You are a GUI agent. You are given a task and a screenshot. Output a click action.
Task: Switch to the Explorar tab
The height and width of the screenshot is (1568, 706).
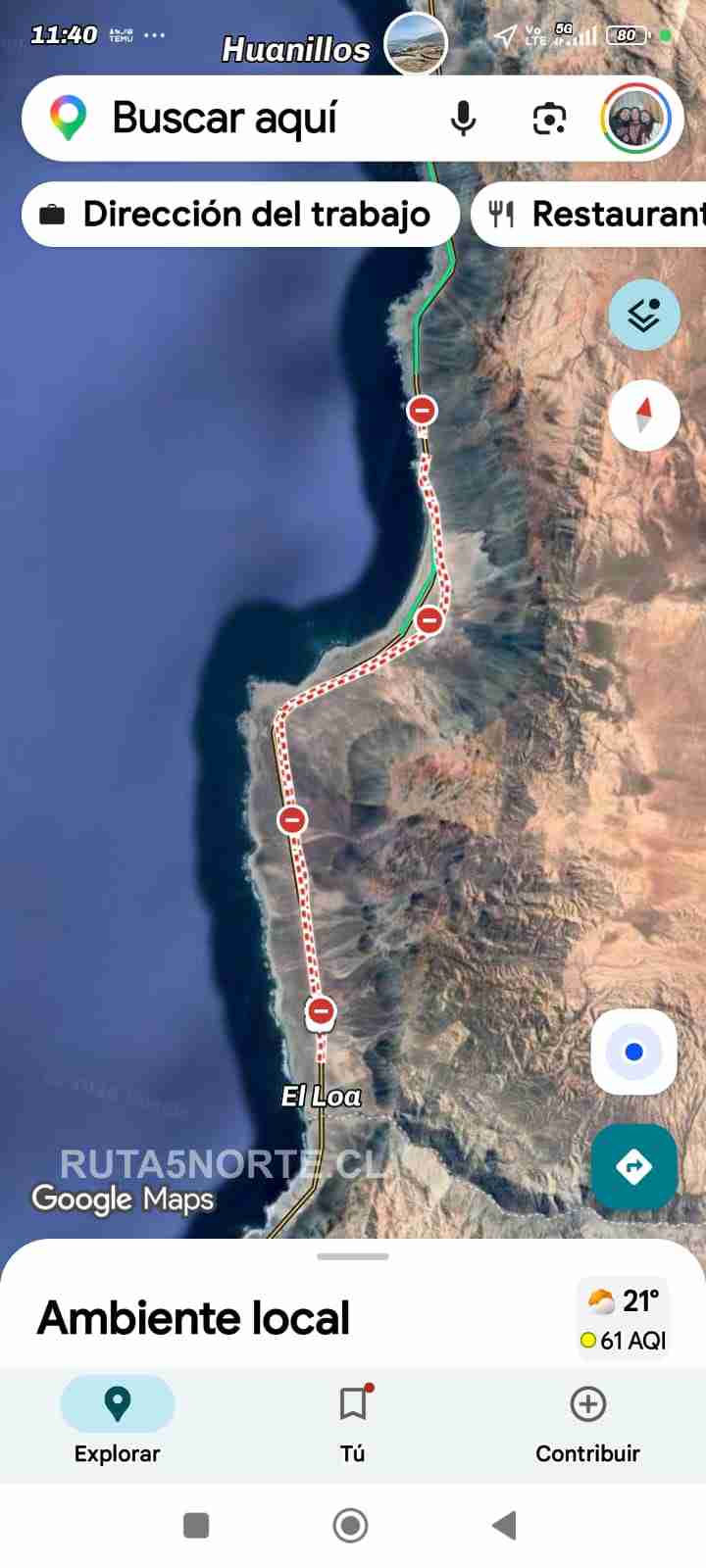tap(117, 1423)
